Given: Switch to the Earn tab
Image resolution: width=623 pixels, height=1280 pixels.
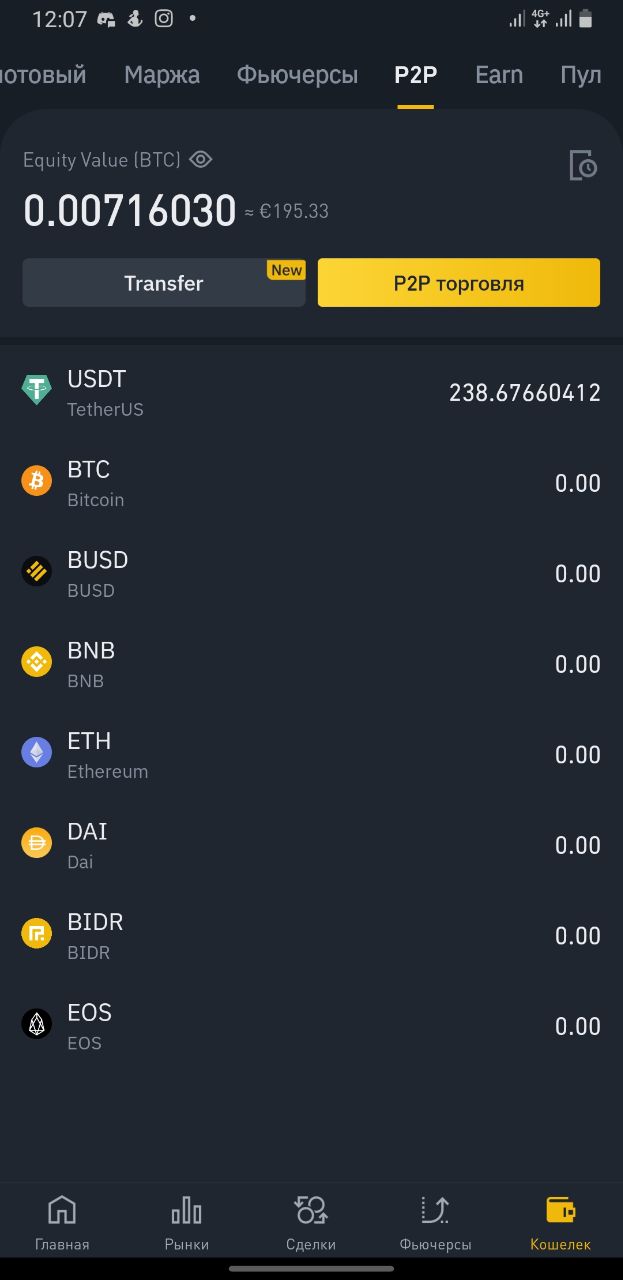Looking at the screenshot, I should 499,75.
